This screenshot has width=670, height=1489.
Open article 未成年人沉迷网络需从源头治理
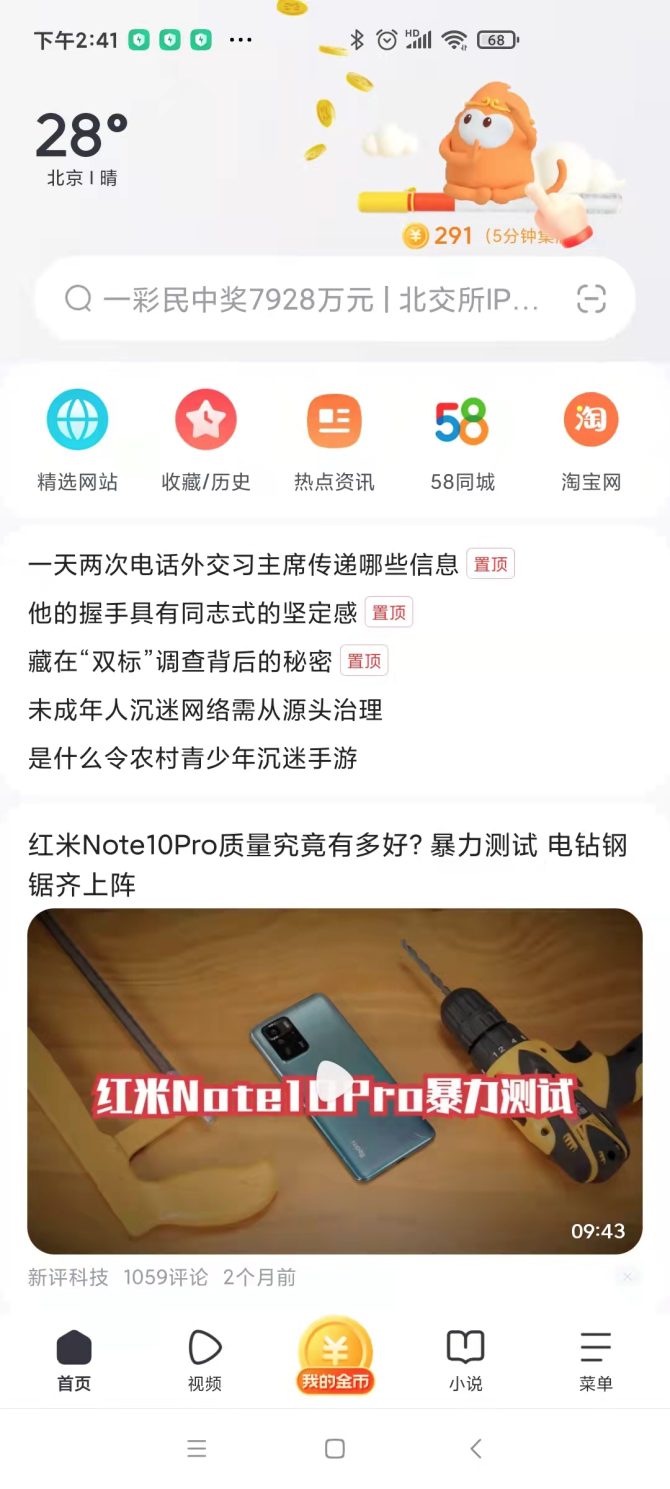coord(205,710)
